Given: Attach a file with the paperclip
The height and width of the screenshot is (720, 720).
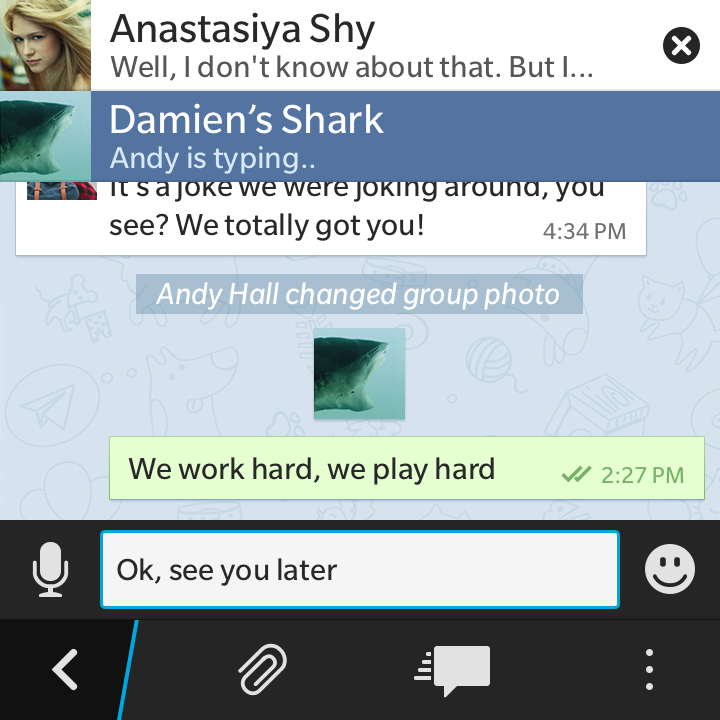Looking at the screenshot, I should pyautogui.click(x=263, y=669).
